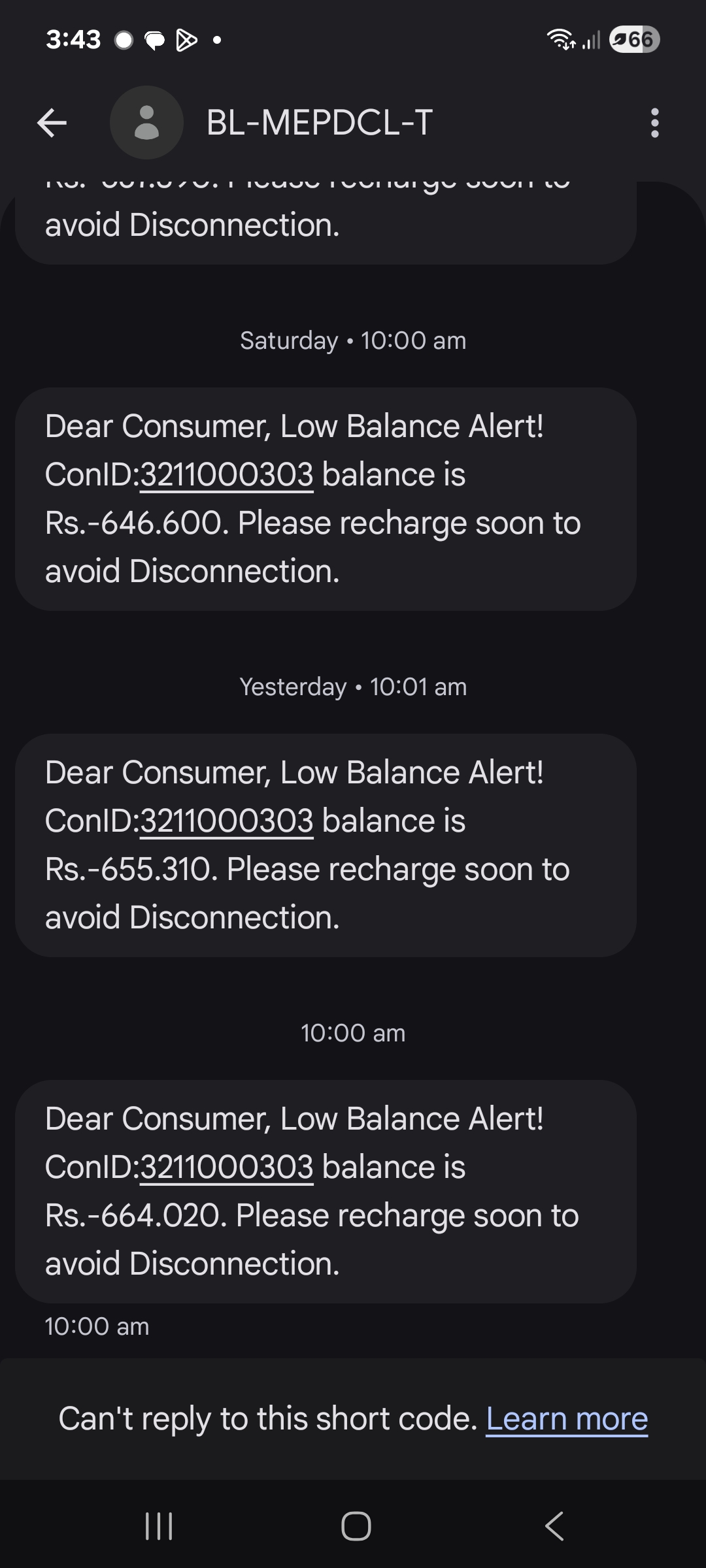The image size is (706, 1568).
Task: Go to the home screen
Action: [356, 1526]
